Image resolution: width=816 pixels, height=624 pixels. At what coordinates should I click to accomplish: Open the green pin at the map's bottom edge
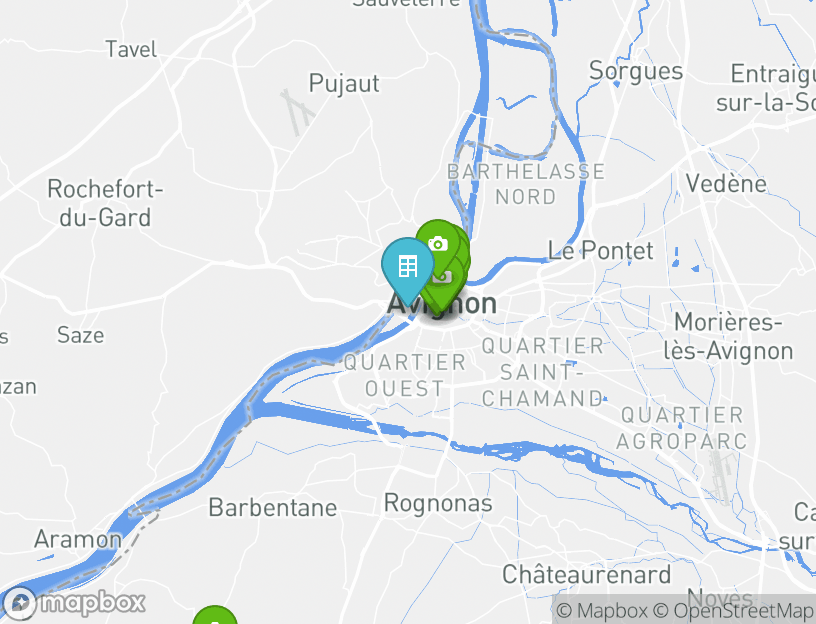coord(214,618)
